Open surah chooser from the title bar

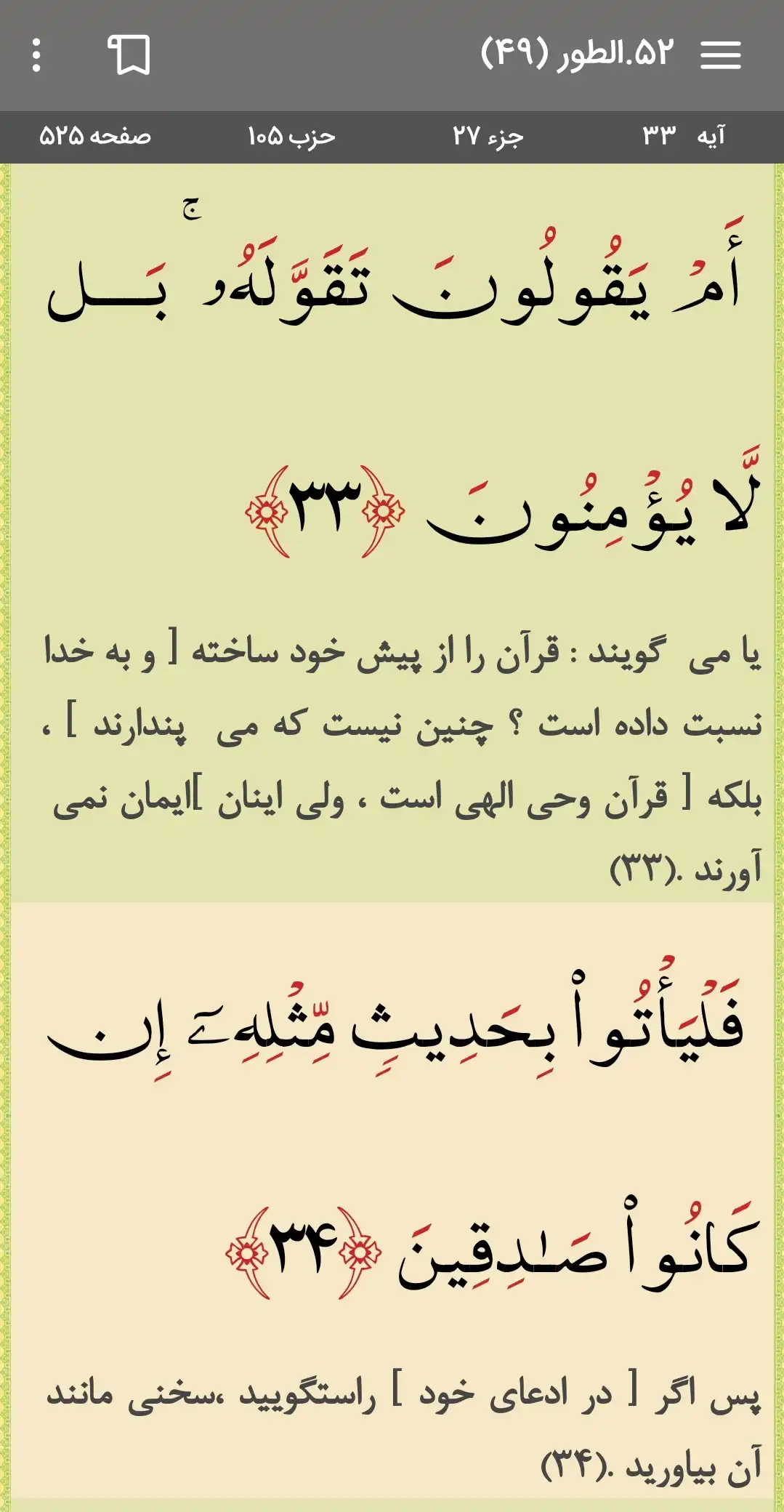[578, 53]
